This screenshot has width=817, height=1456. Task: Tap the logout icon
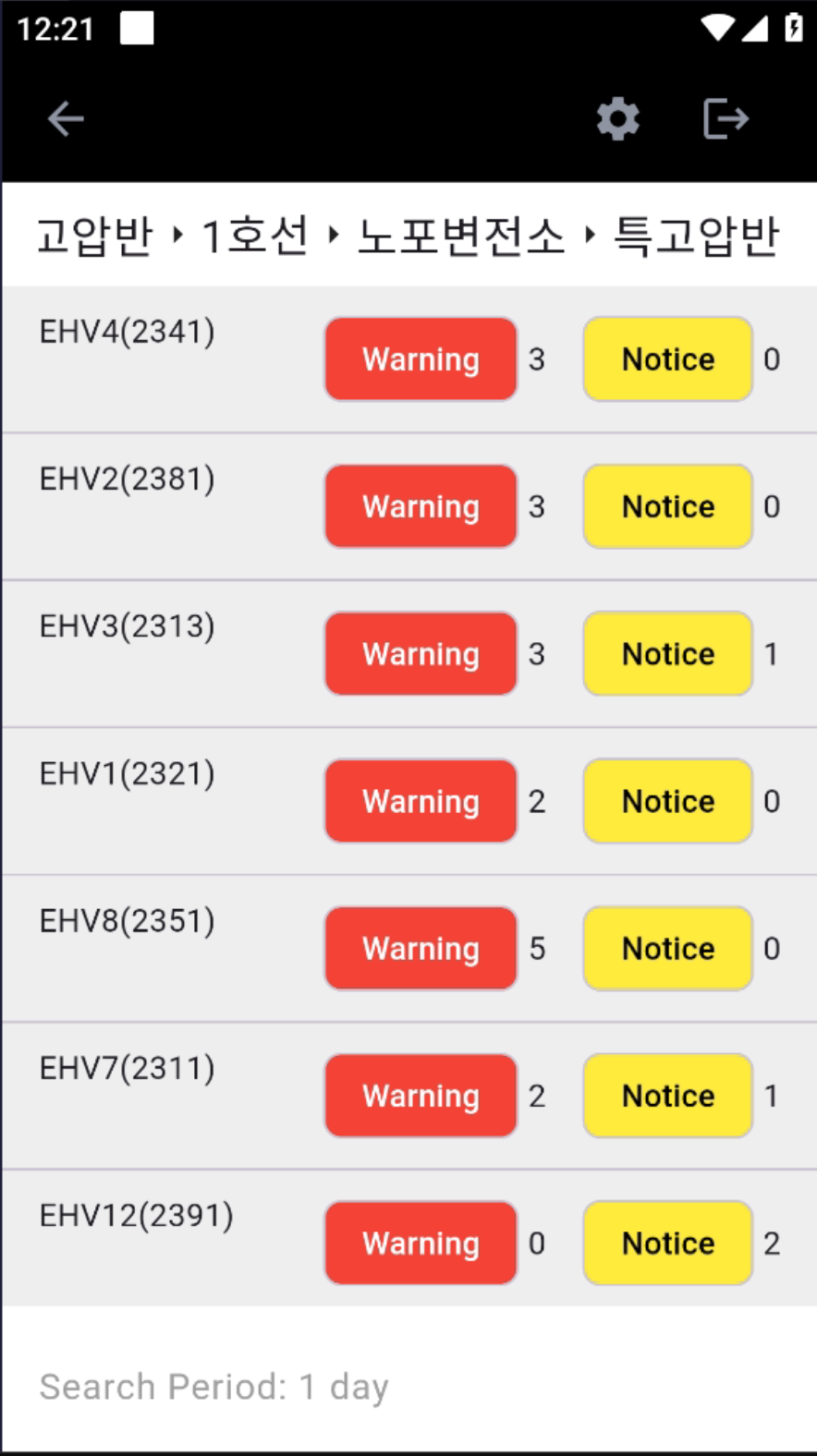tap(726, 119)
